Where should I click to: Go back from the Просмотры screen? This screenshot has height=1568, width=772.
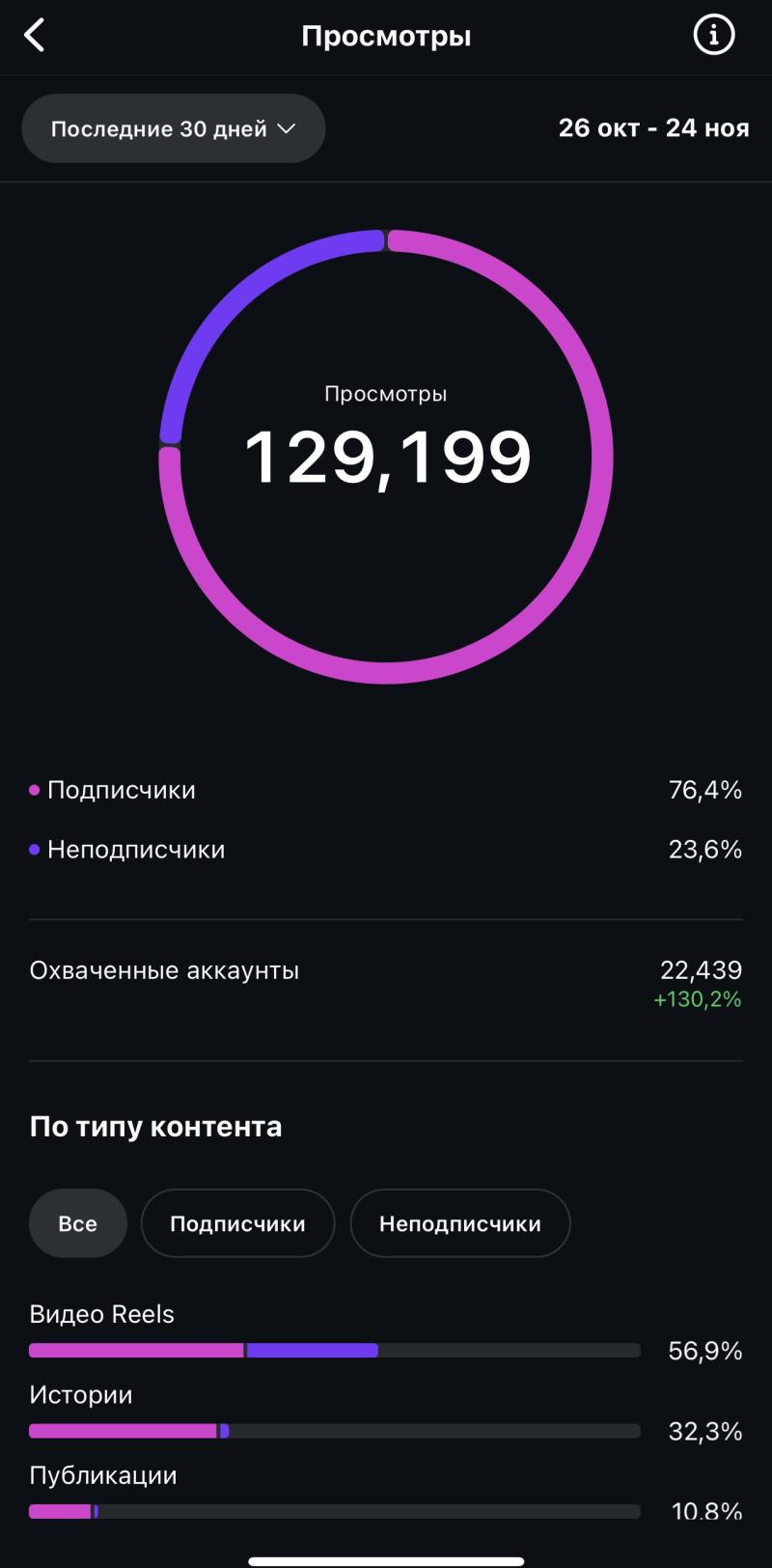pos(35,37)
